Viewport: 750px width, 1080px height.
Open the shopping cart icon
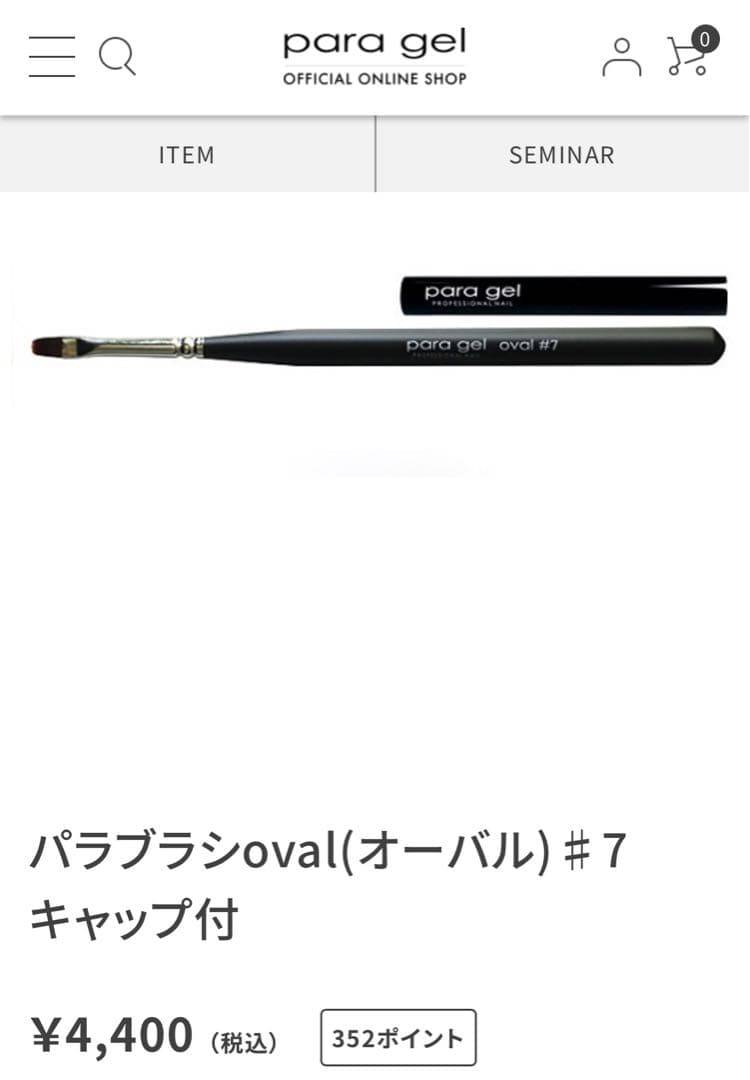point(686,58)
